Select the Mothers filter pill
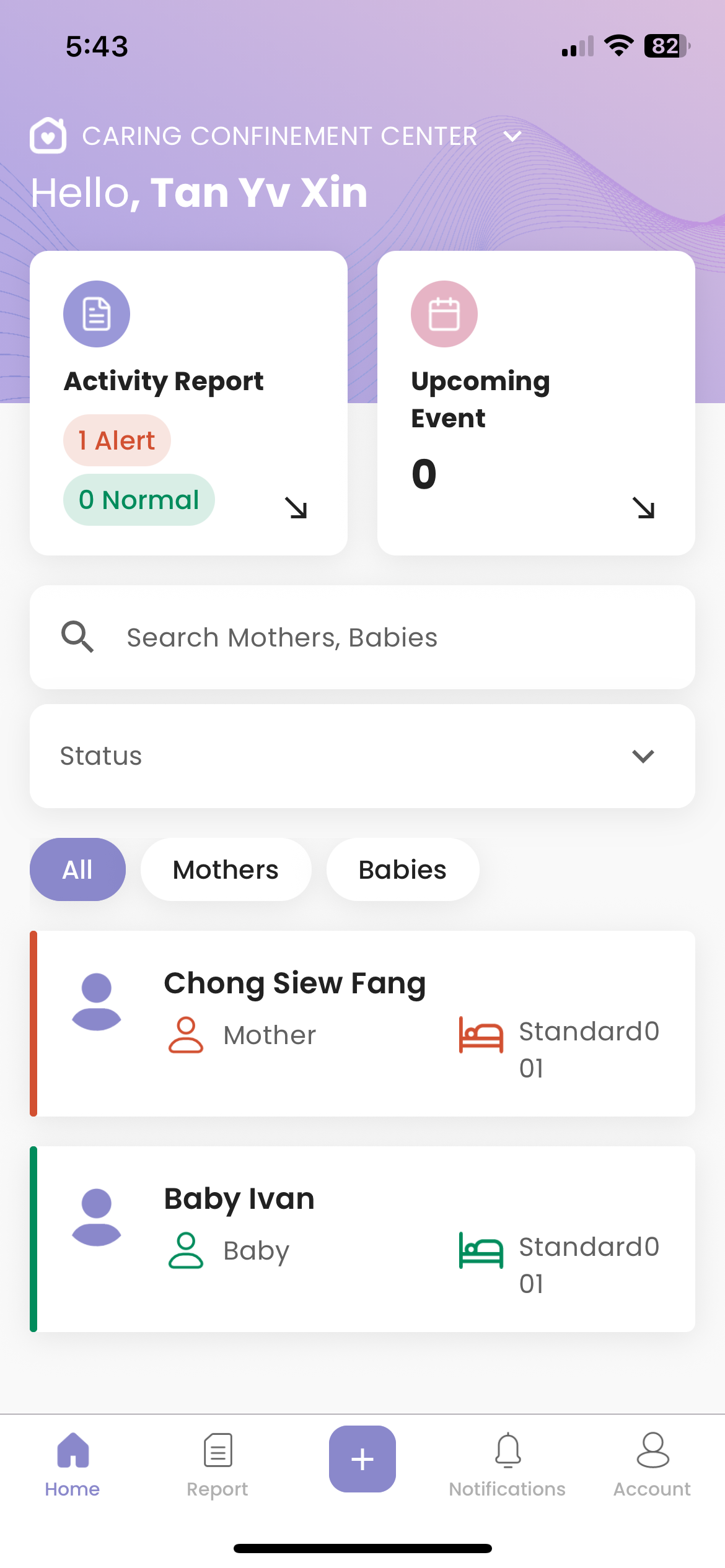Screen dimensions: 725x1568 point(226,869)
